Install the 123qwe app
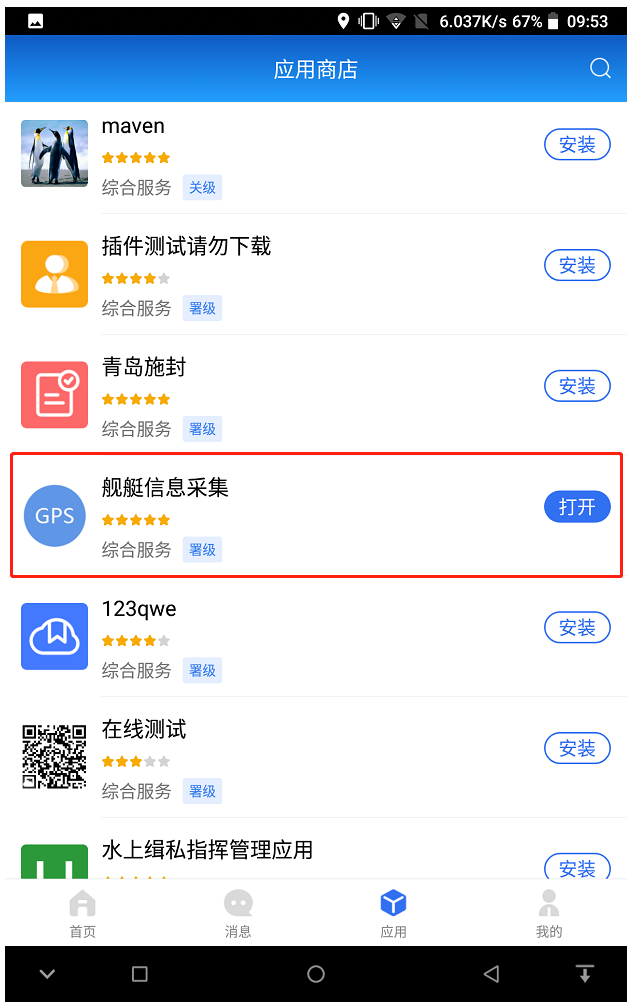The width and height of the screenshot is (631, 1004). click(x=577, y=627)
